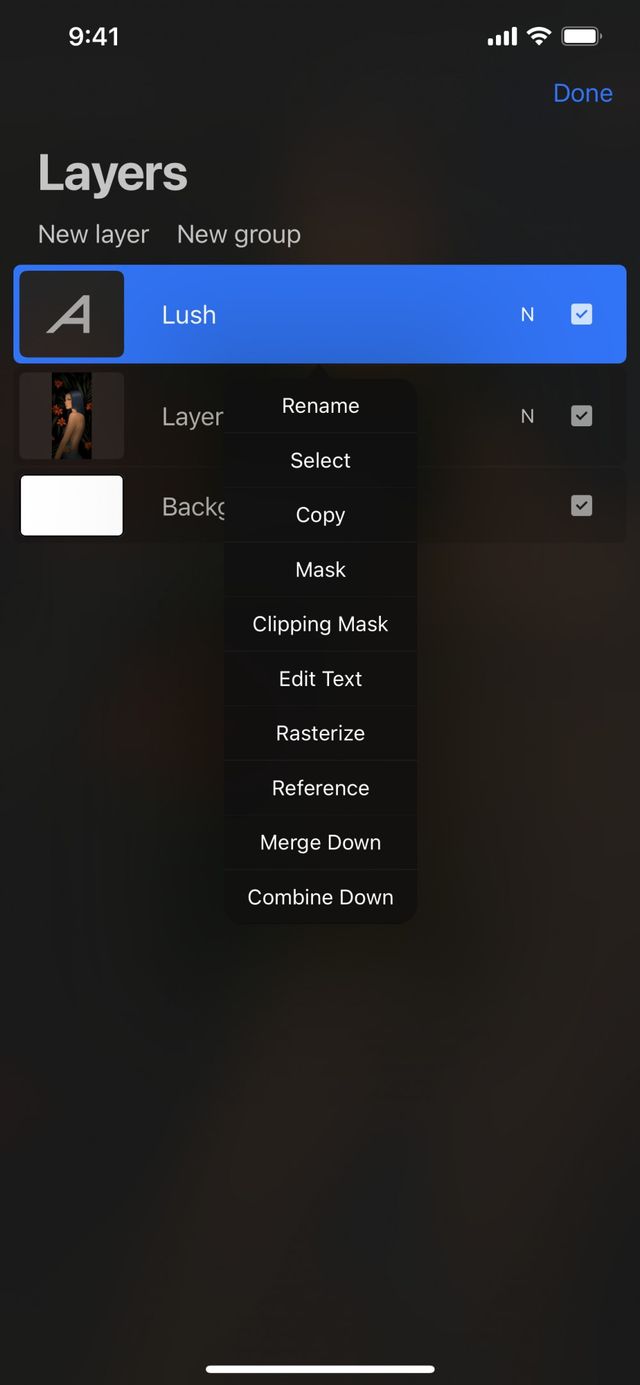This screenshot has height=1385, width=640.
Task: Tap Done to close Layers
Action: (582, 93)
